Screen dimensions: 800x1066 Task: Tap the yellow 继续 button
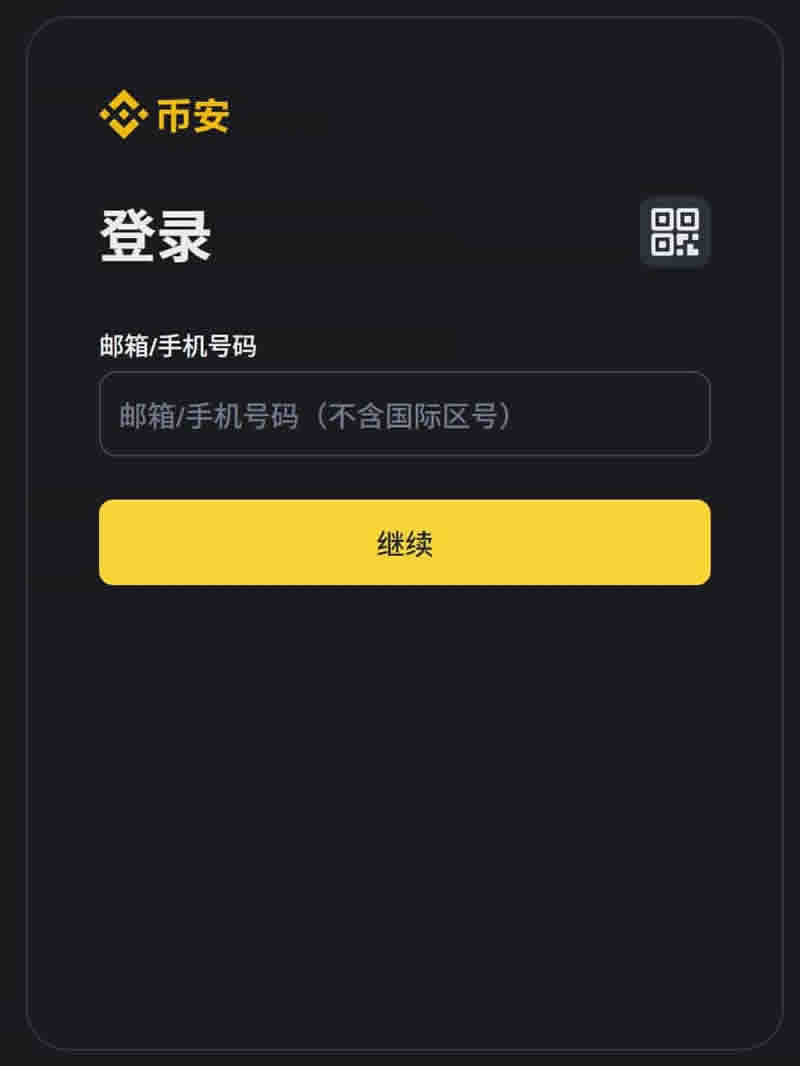[404, 542]
